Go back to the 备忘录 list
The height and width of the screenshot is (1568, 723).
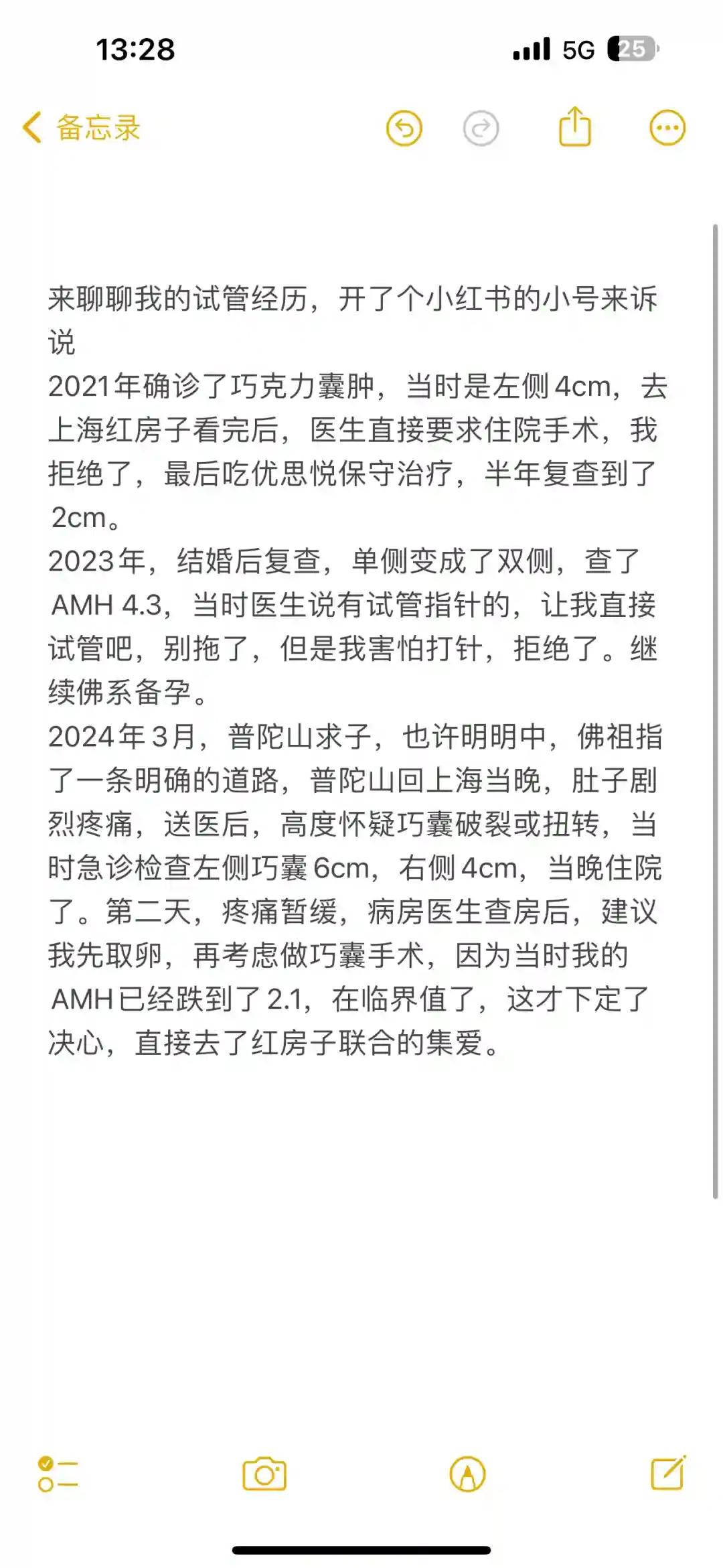82,128
